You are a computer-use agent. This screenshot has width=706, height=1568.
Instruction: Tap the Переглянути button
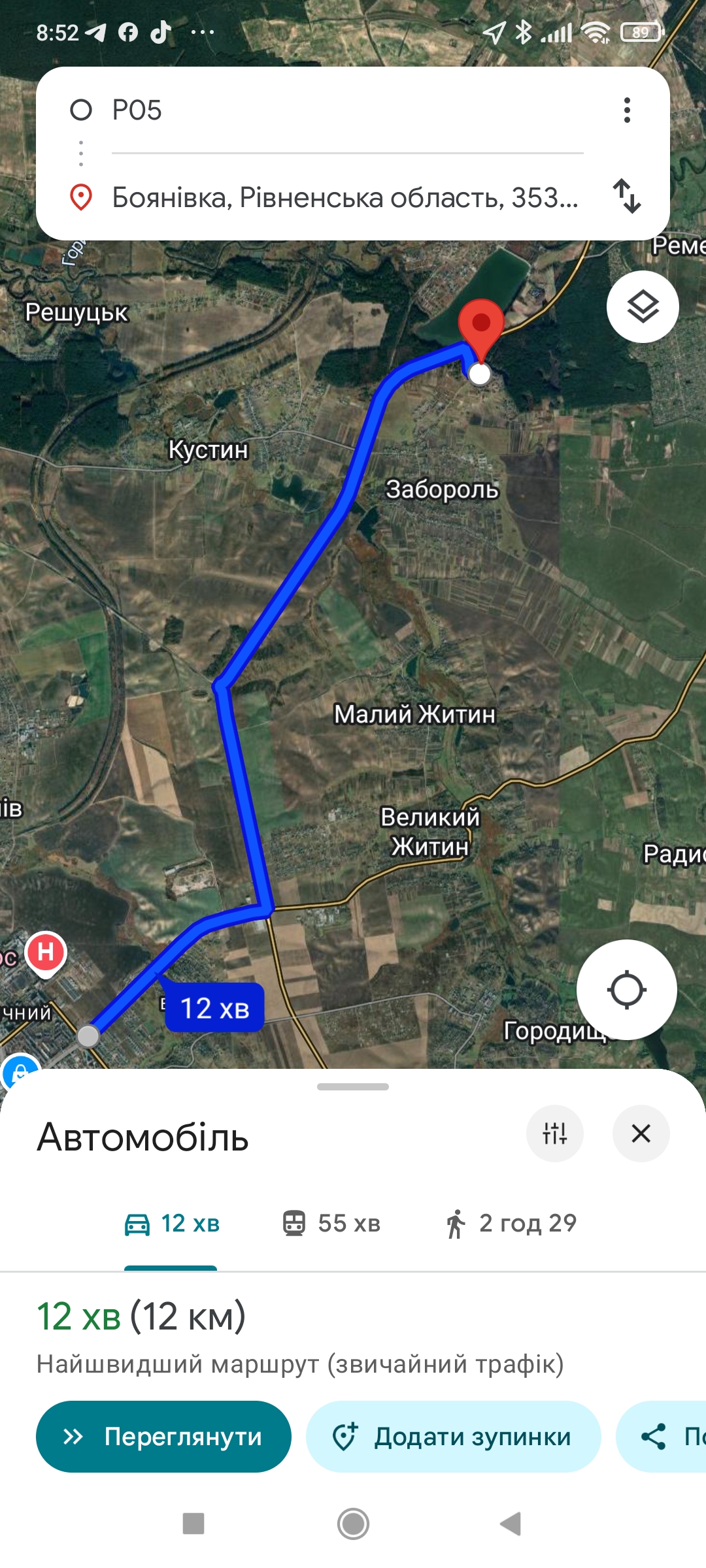coord(163,1437)
